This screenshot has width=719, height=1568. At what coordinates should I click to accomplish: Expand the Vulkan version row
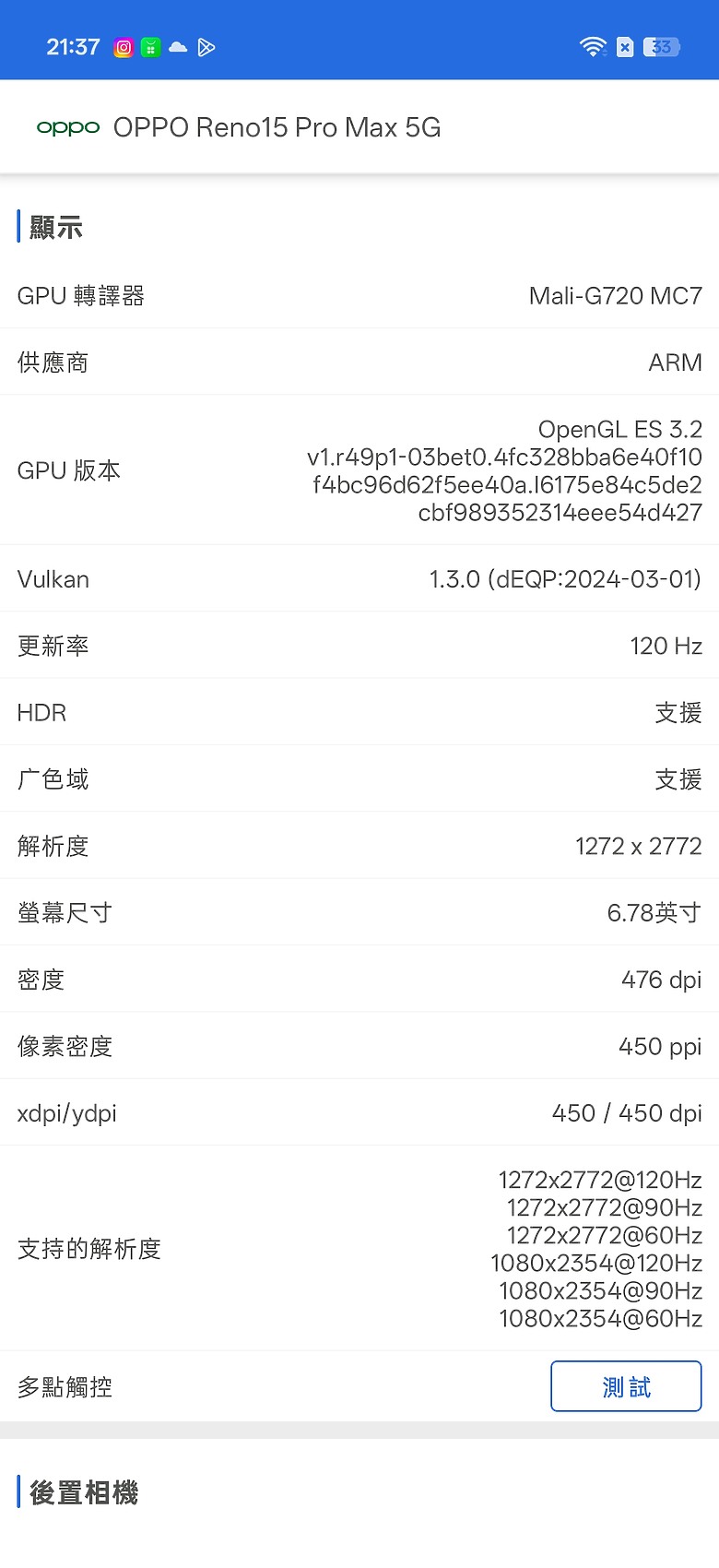(x=359, y=579)
